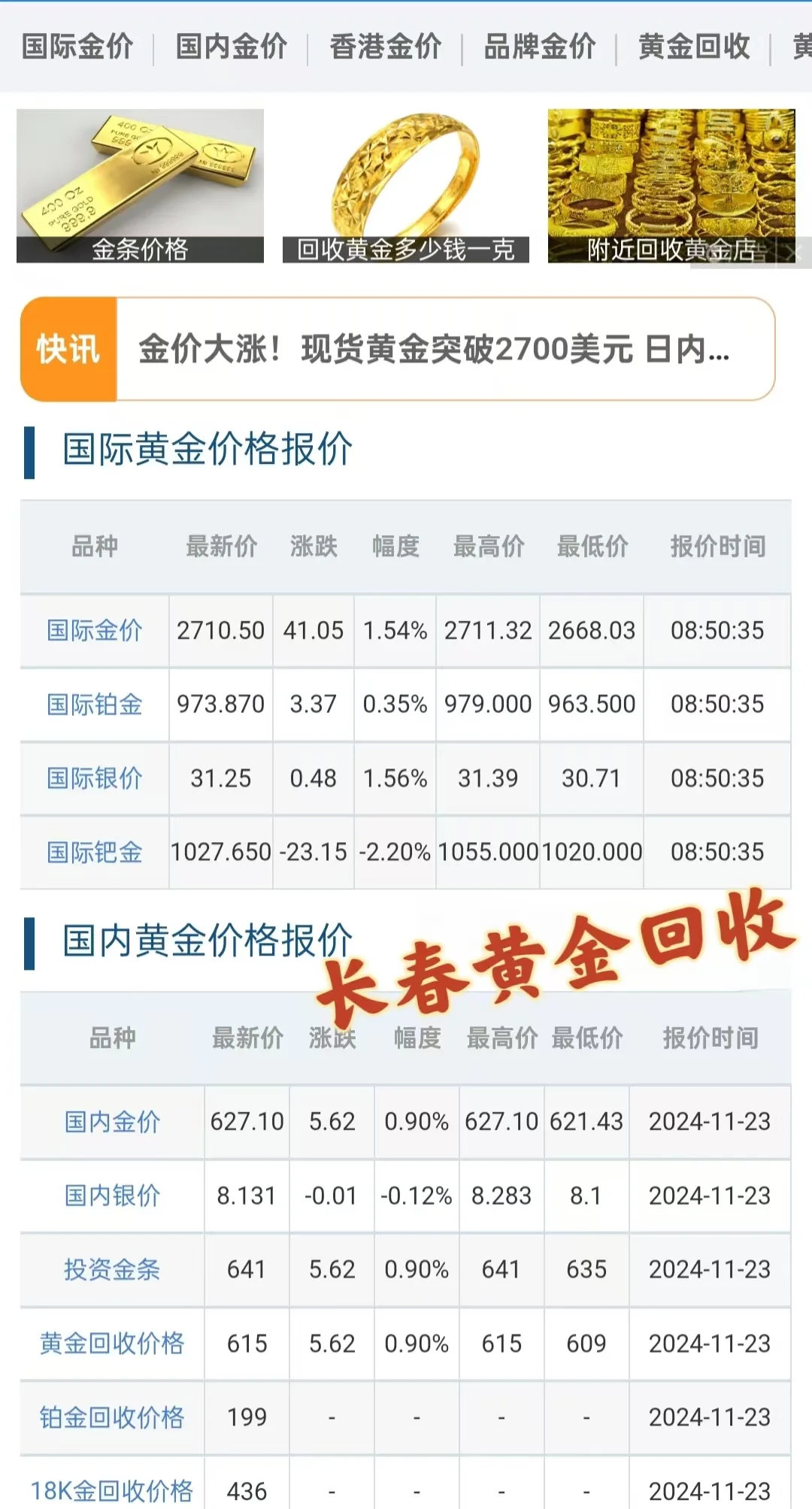Open the 18K金回收价格 link
Screen dimensions: 812x1509
(112, 1491)
